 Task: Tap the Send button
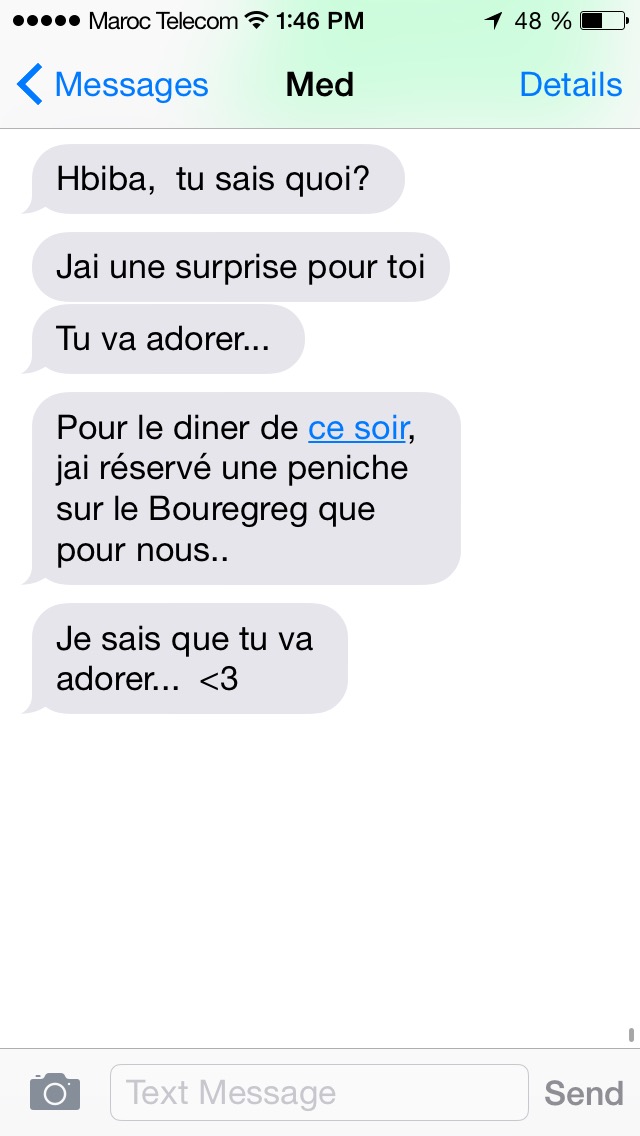coord(583,1093)
